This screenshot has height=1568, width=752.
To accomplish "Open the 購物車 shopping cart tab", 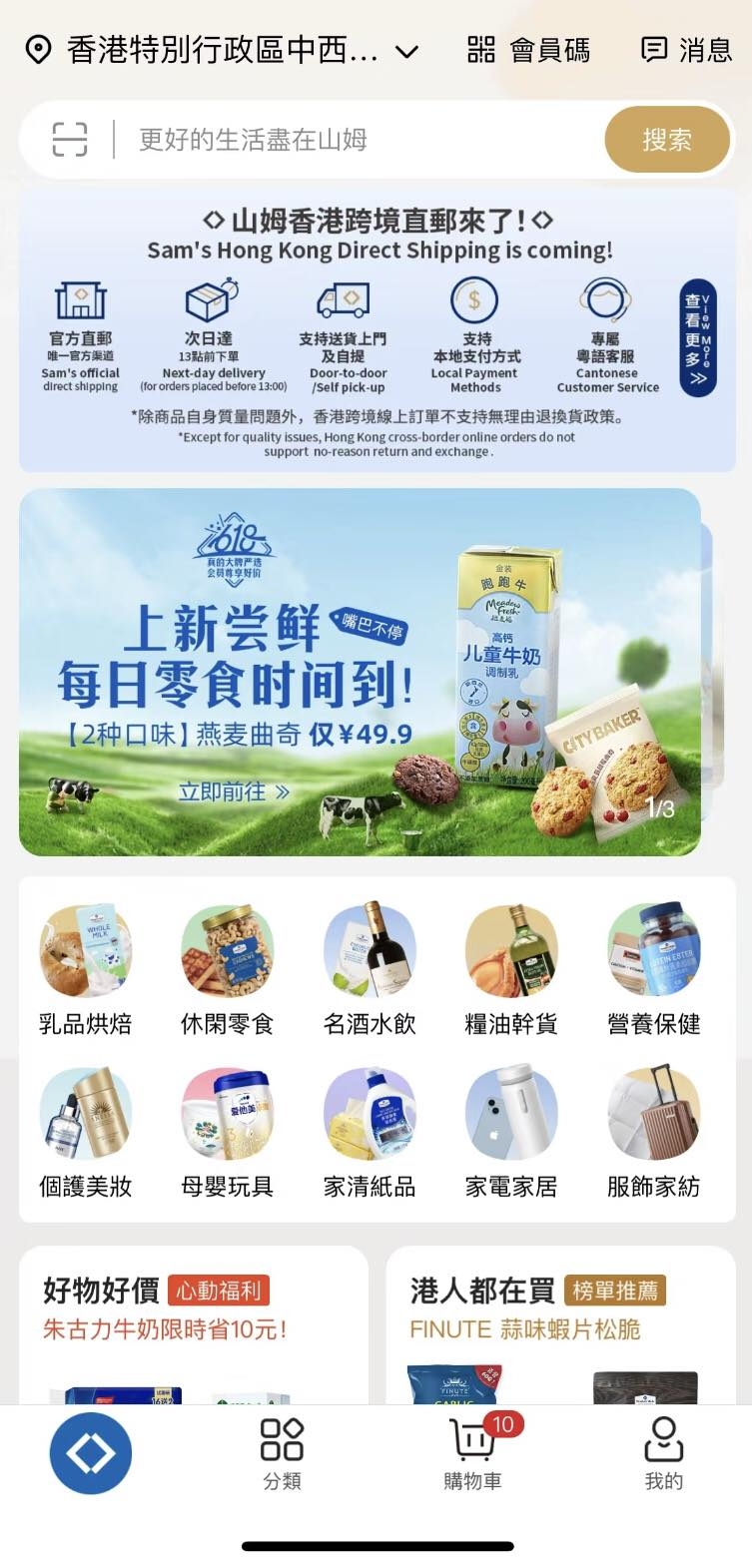I will point(472,1454).
